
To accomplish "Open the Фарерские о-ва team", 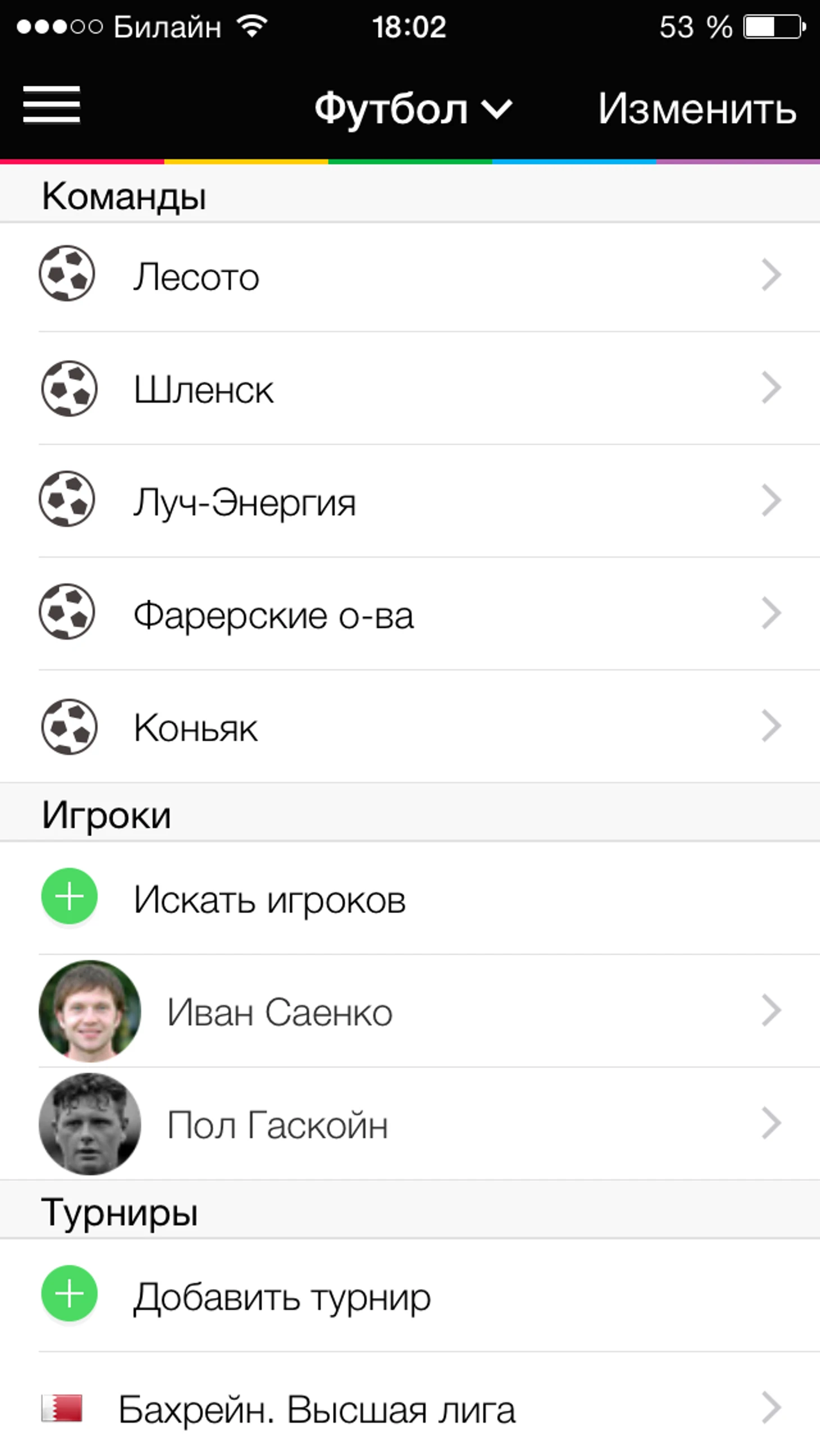I will pyautogui.click(x=409, y=615).
